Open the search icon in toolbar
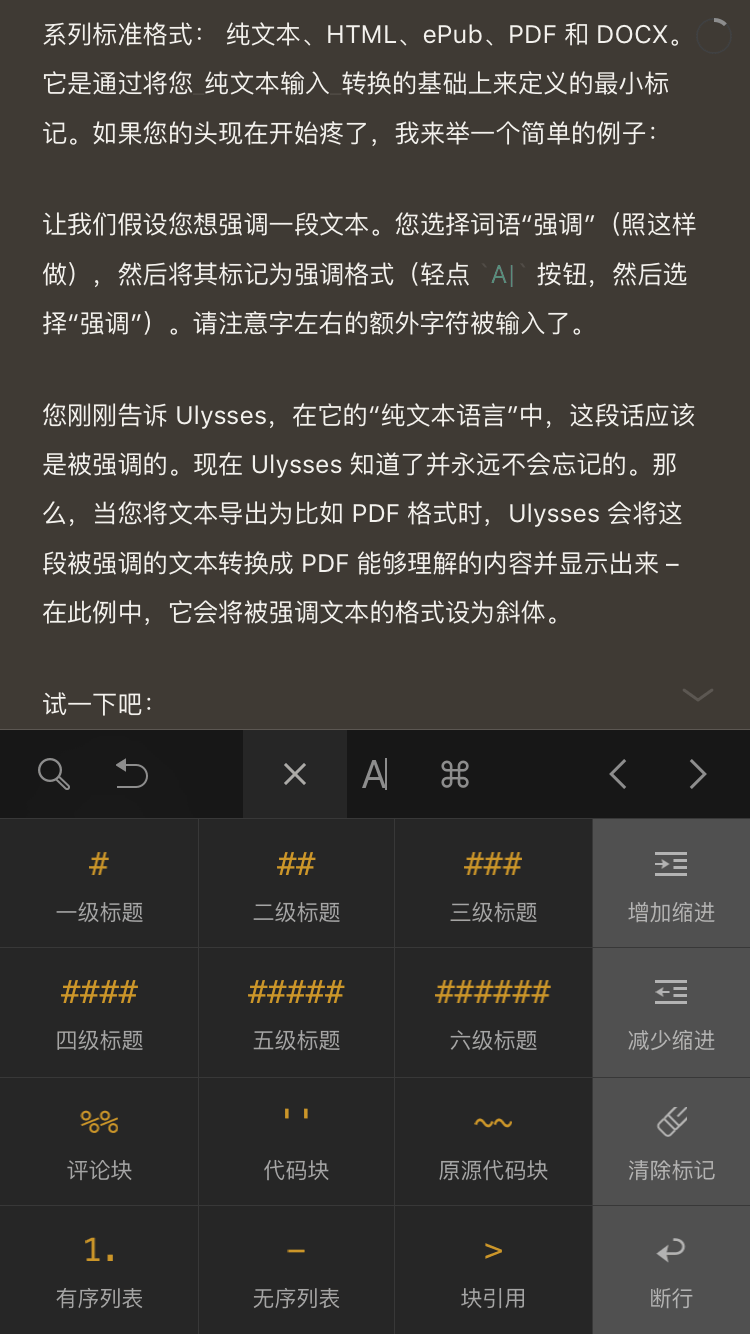 coord(53,774)
